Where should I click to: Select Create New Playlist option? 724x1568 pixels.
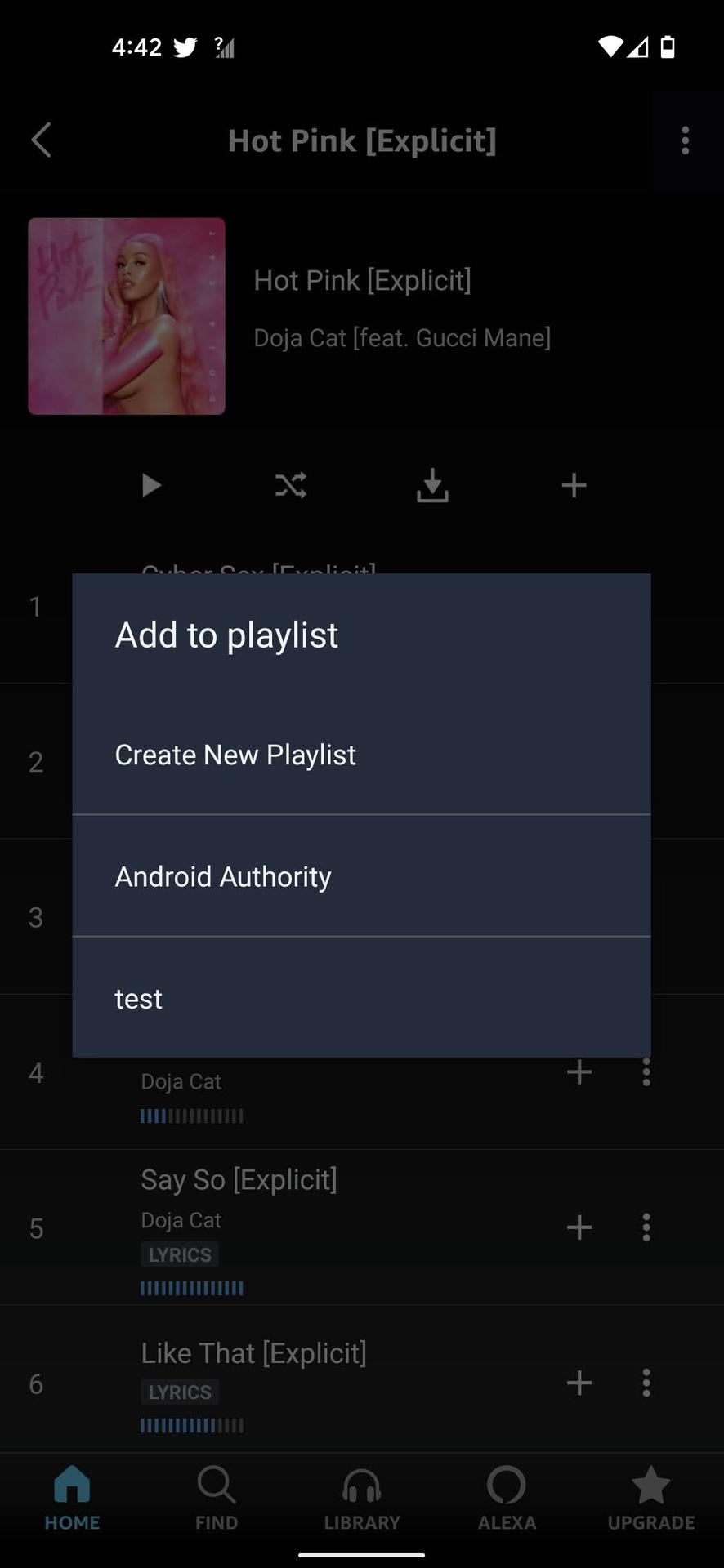[x=235, y=755]
